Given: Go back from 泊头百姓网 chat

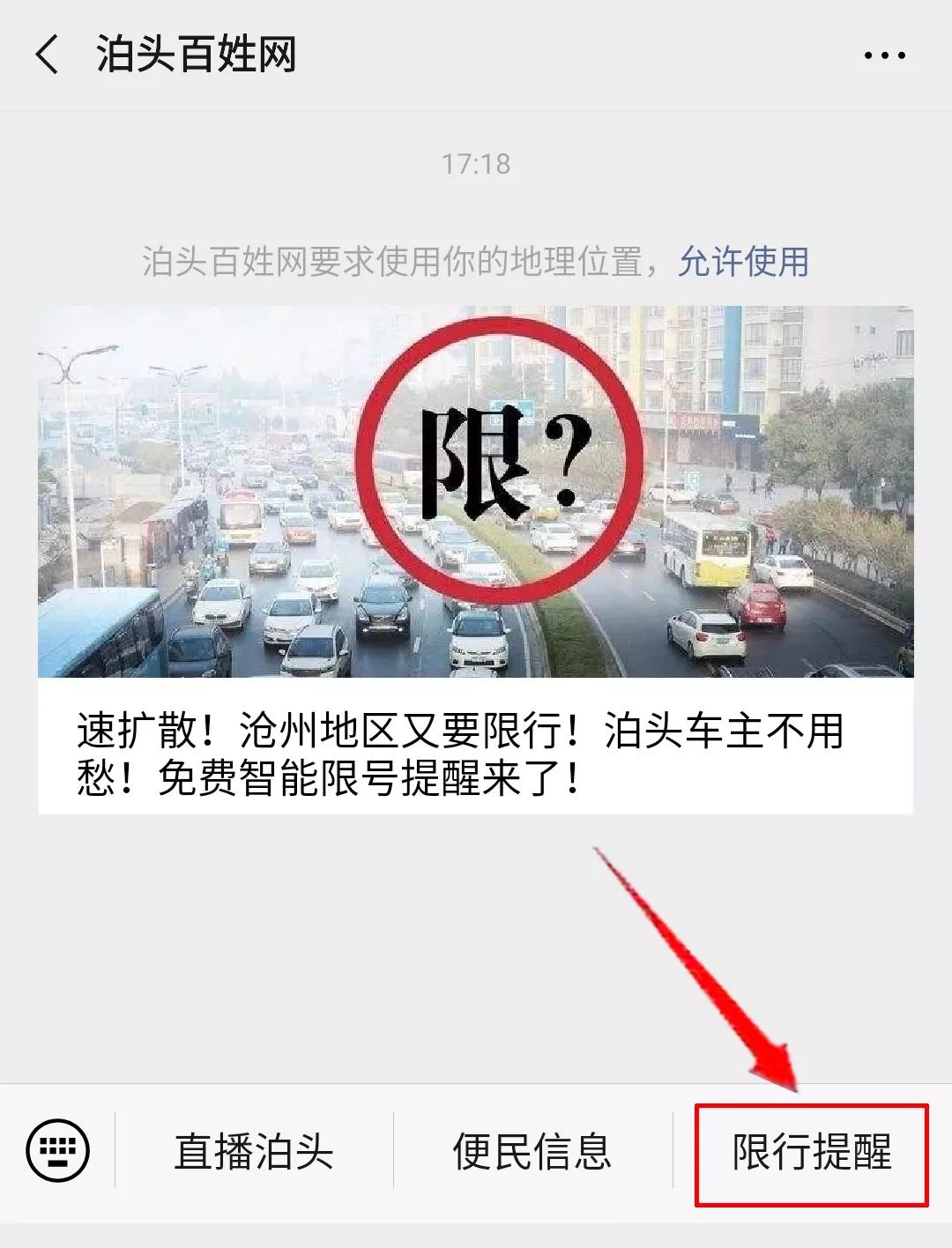Looking at the screenshot, I should pos(48,55).
